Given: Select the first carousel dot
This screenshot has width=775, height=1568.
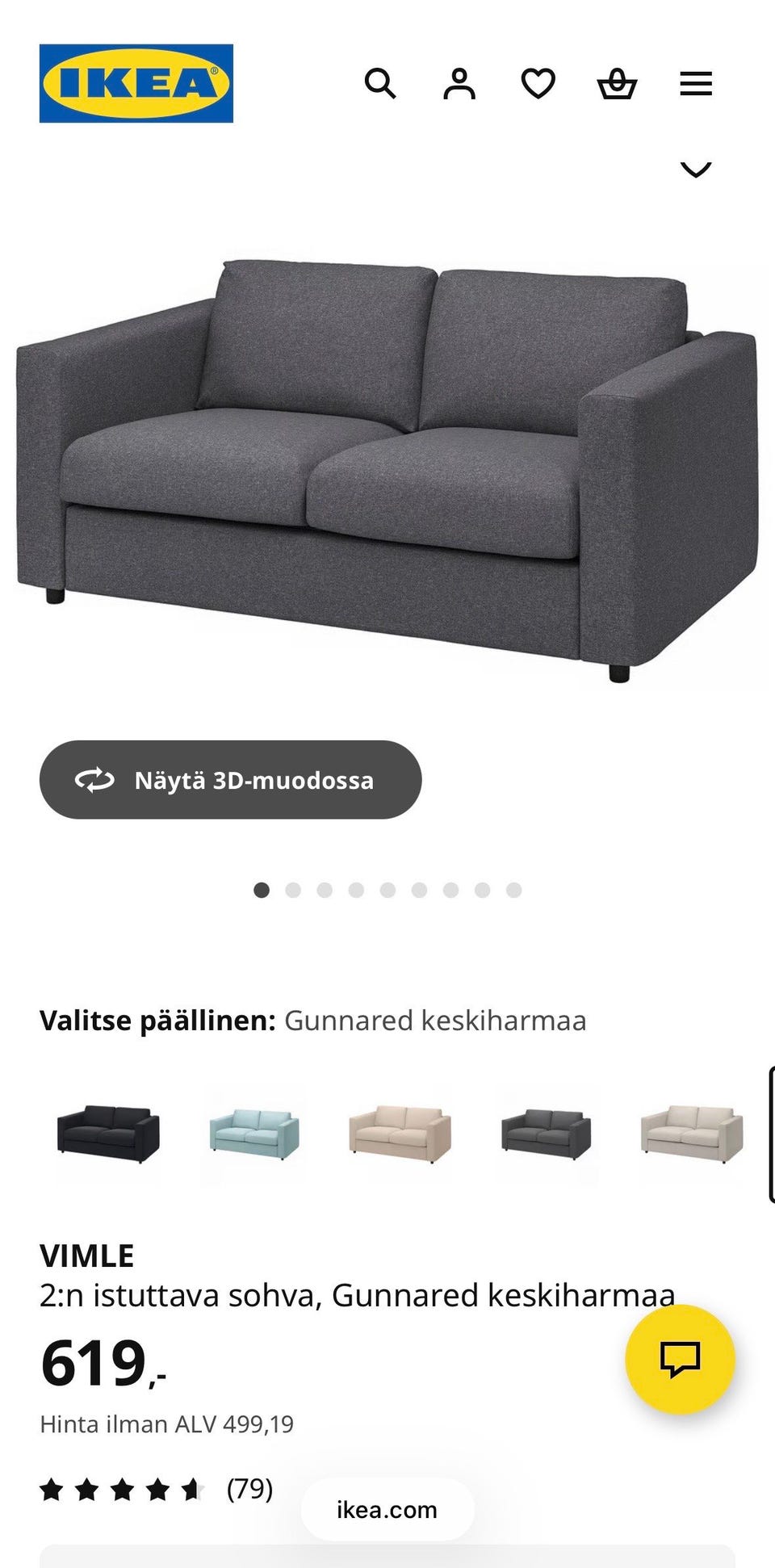Looking at the screenshot, I should (262, 888).
